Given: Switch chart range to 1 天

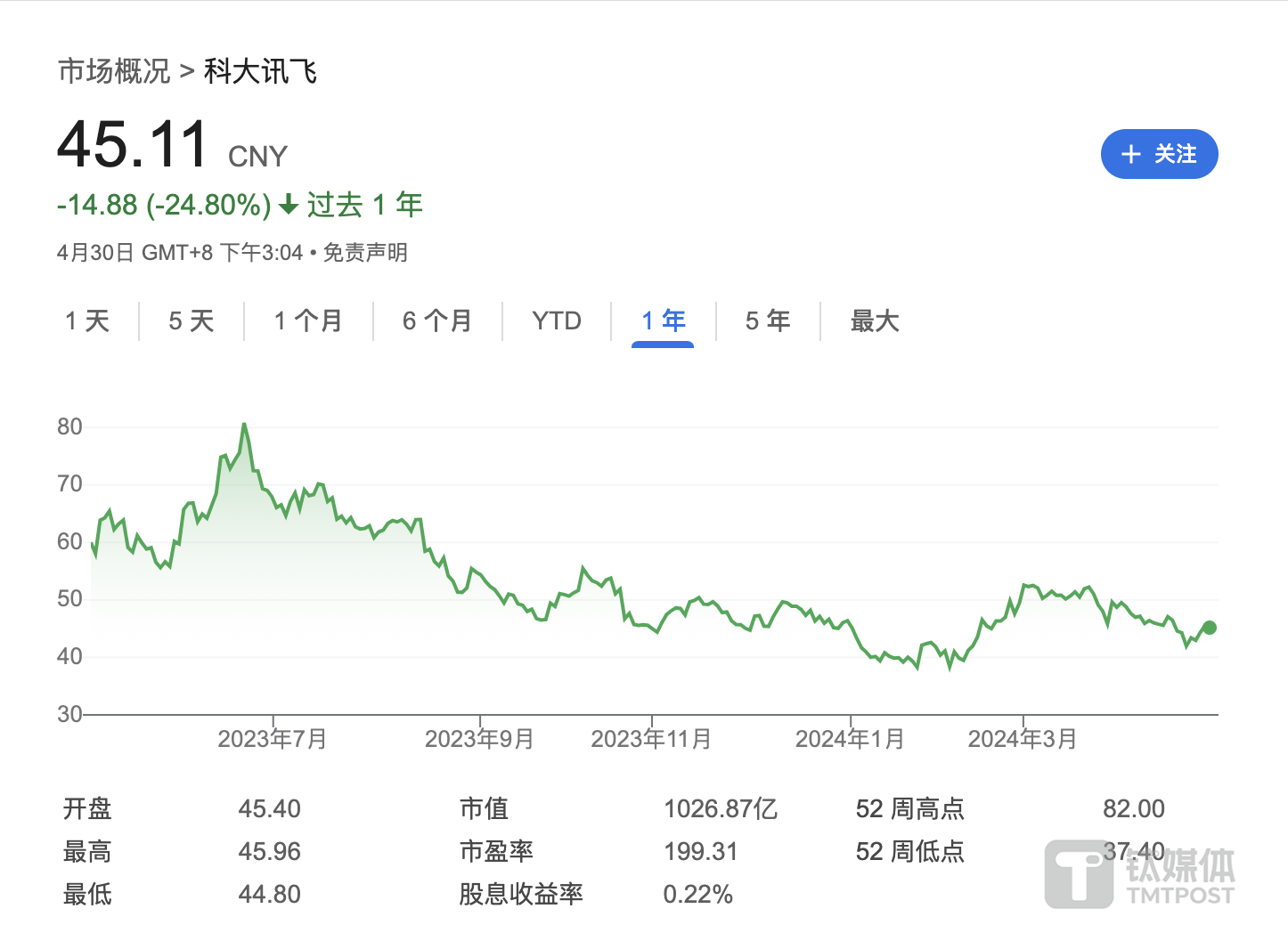Looking at the screenshot, I should (87, 320).
